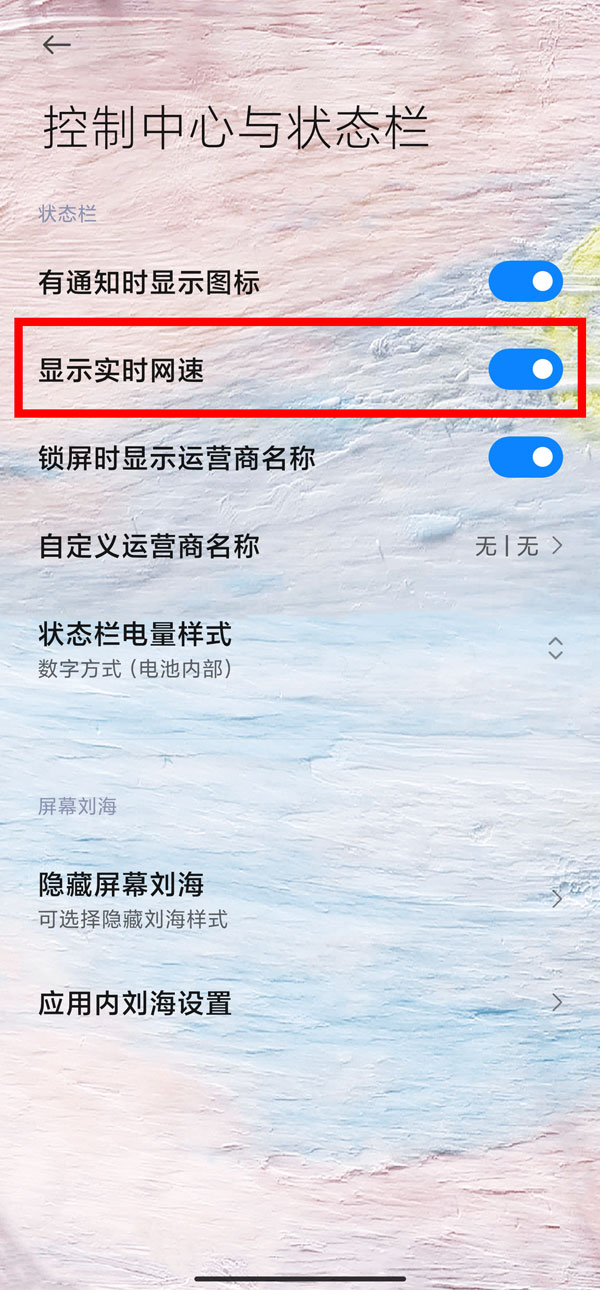Open 隐藏屏幕刘海 options

pyautogui.click(x=300, y=899)
